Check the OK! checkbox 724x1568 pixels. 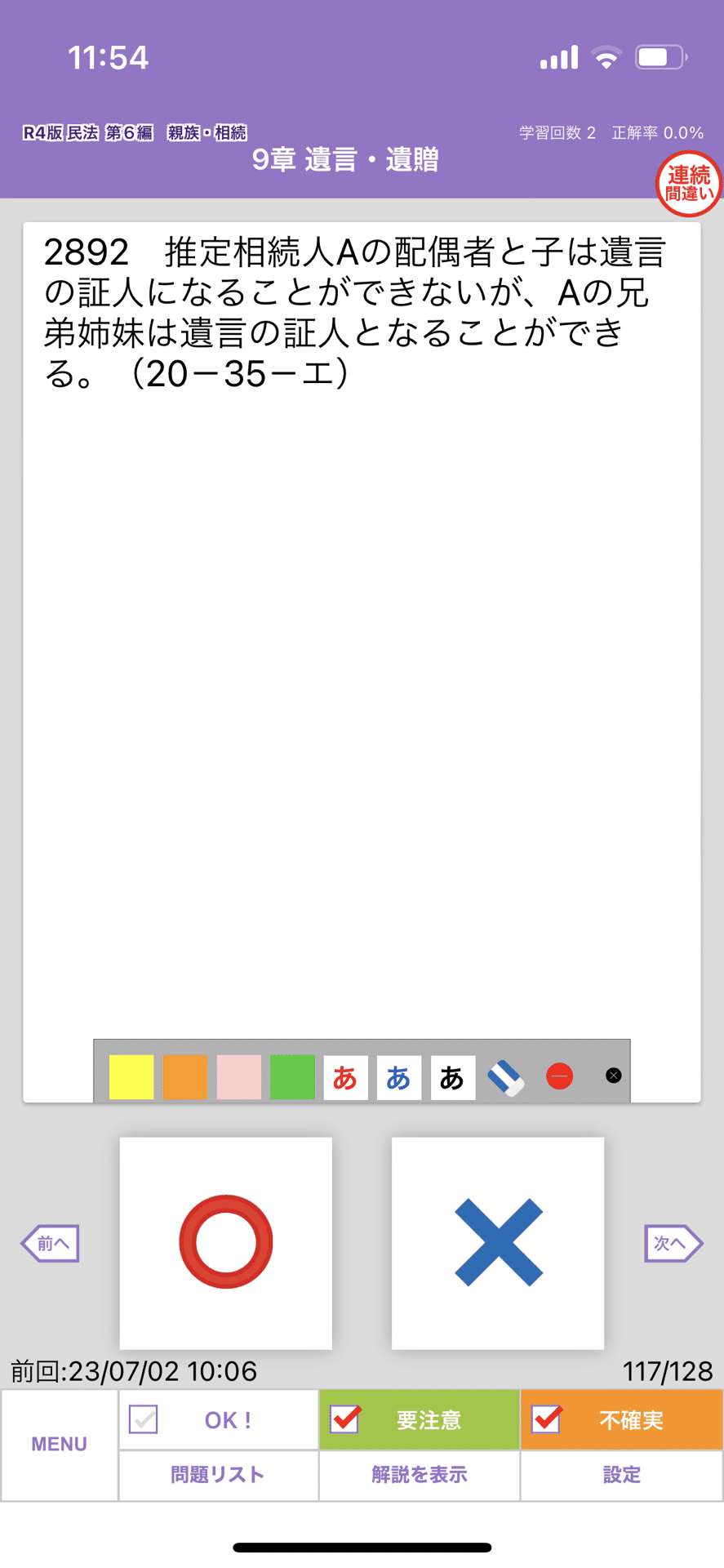(x=144, y=1419)
